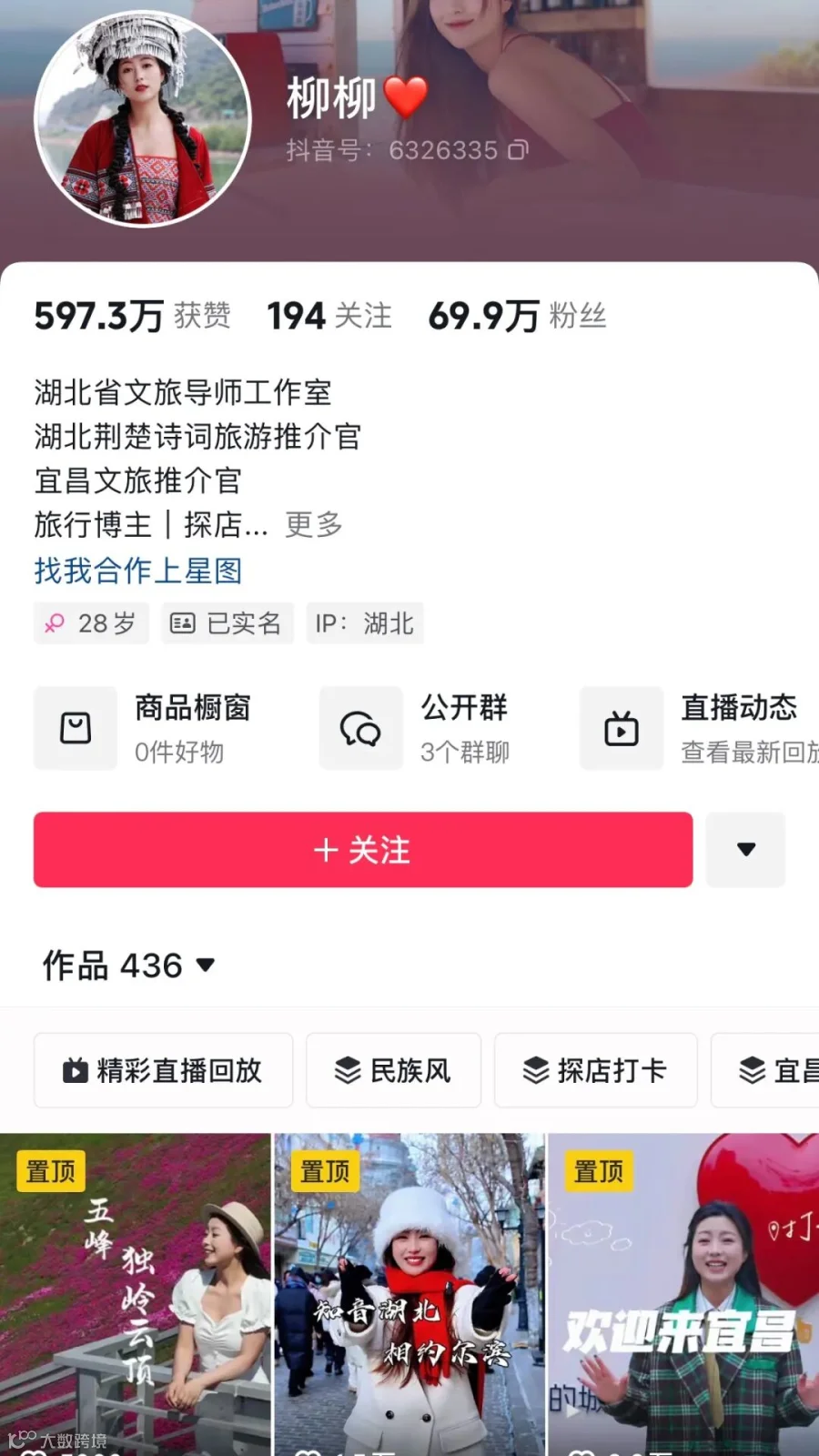Open the profile avatar photo
The image size is (819, 1456).
[142, 117]
